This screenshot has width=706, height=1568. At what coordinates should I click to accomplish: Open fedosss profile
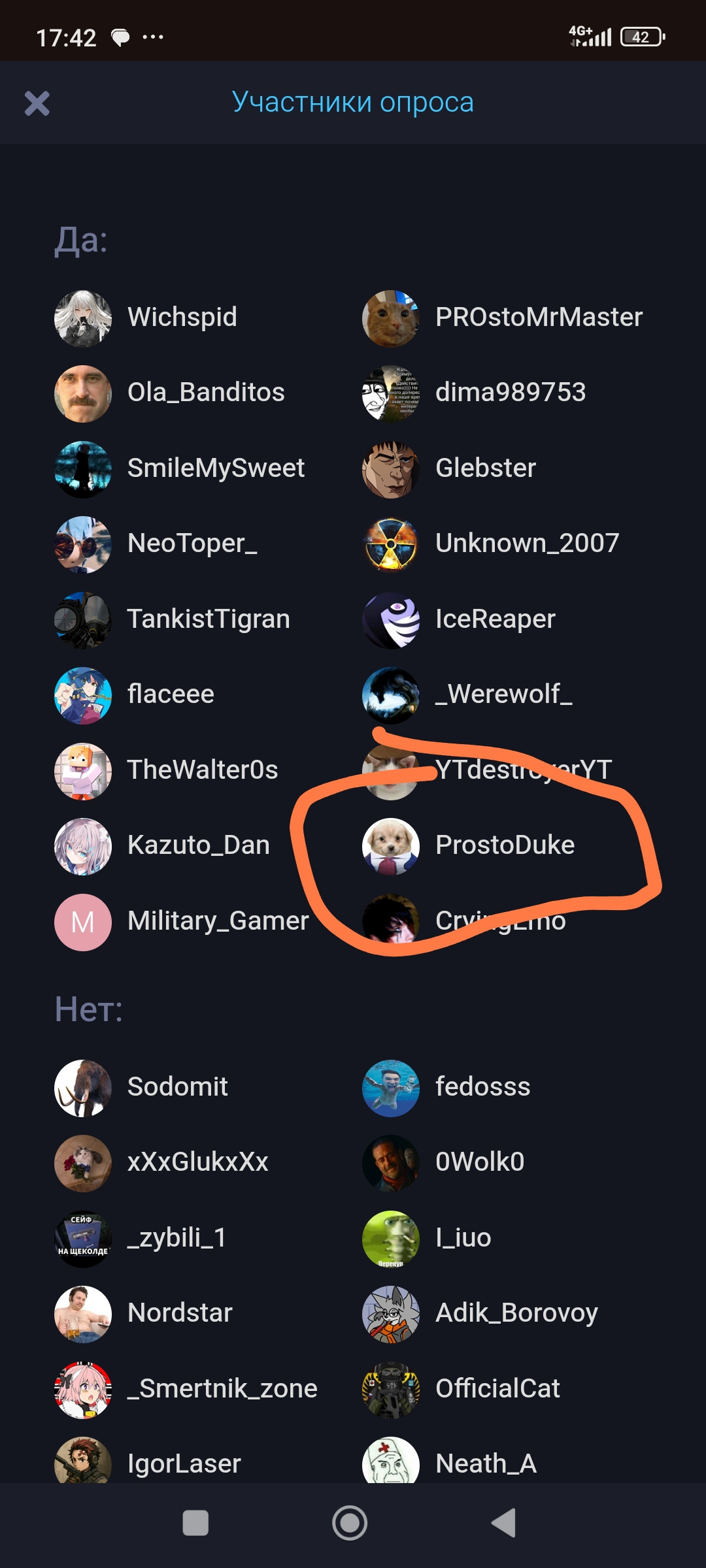(482, 1087)
